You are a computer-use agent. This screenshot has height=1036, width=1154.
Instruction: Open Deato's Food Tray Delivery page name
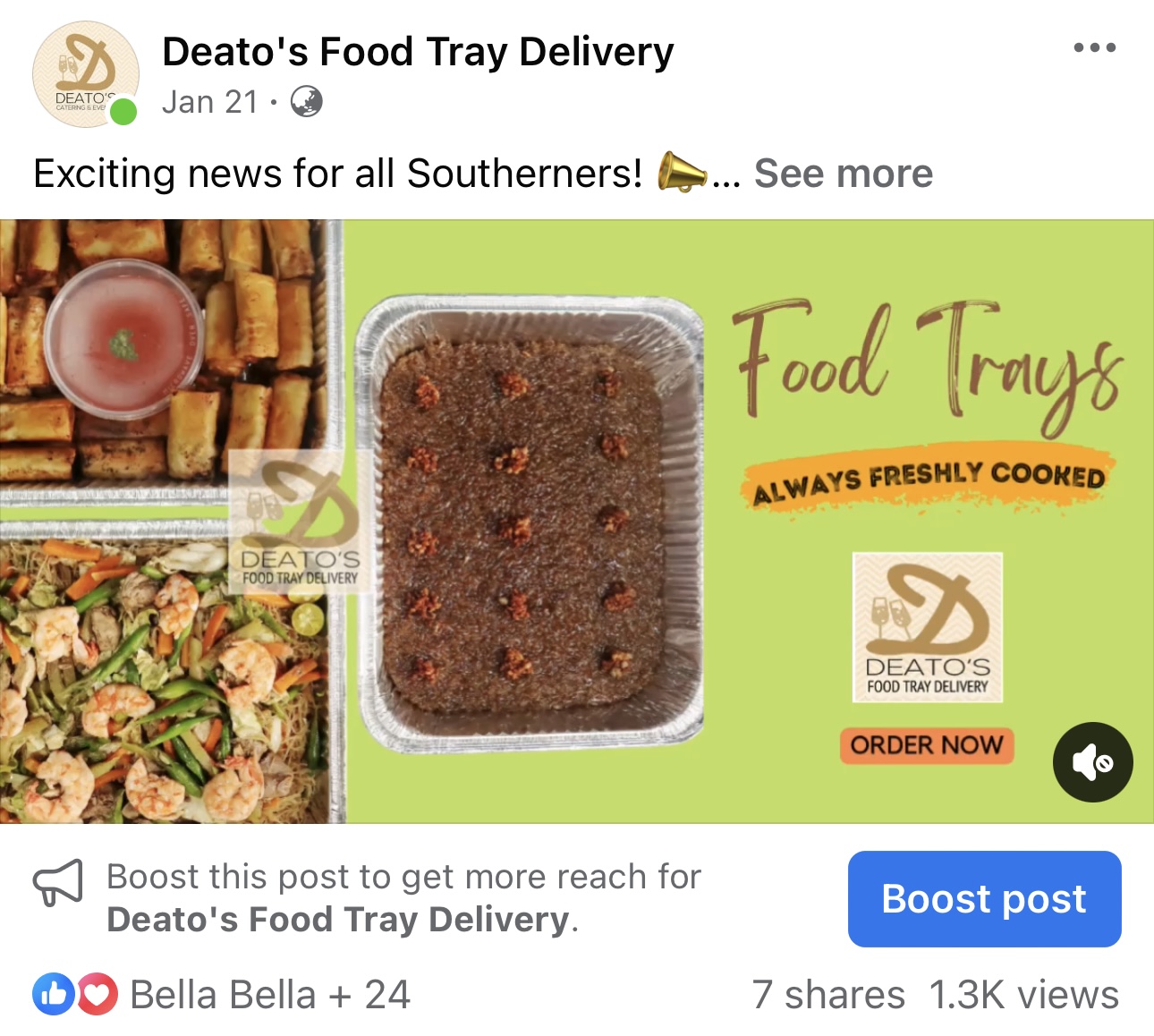pyautogui.click(x=417, y=52)
